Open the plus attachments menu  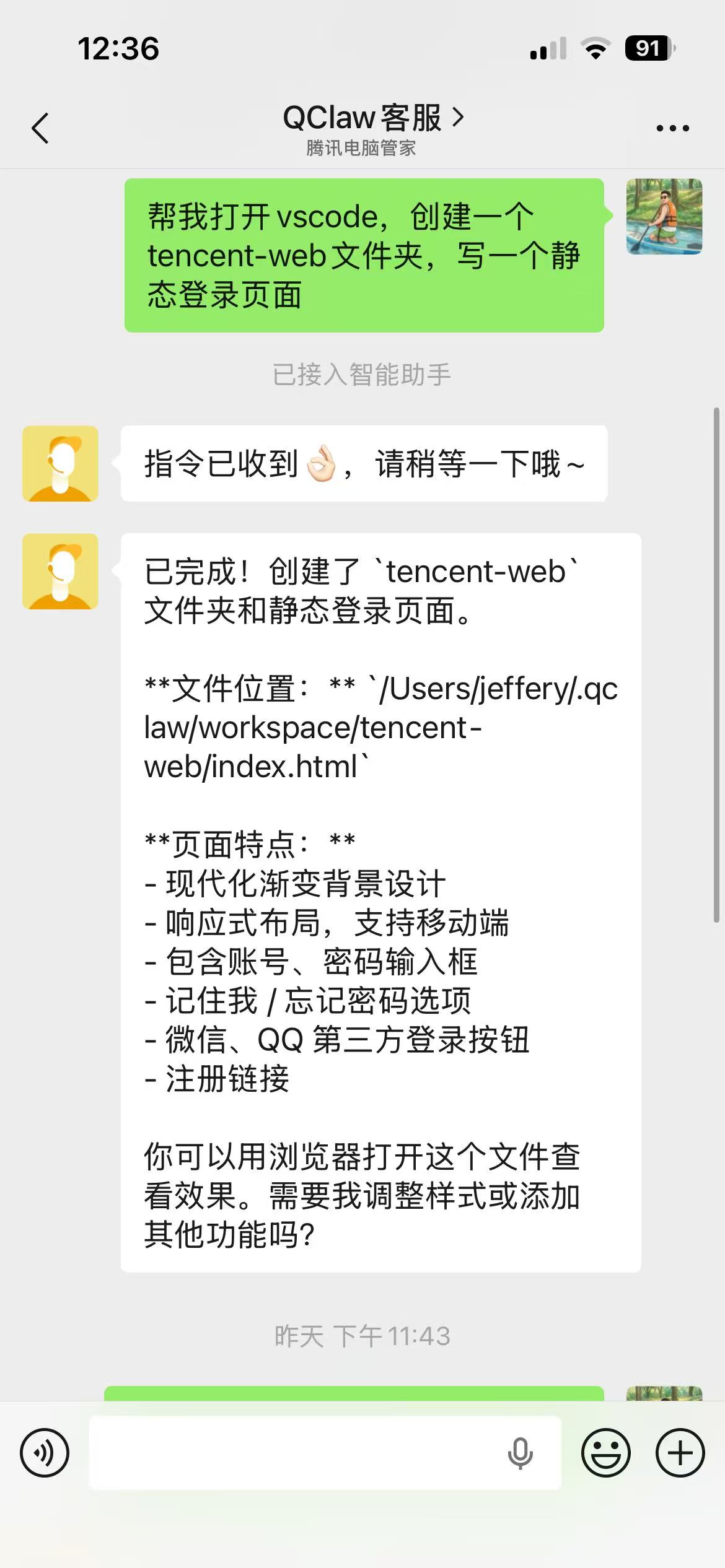click(x=680, y=1452)
